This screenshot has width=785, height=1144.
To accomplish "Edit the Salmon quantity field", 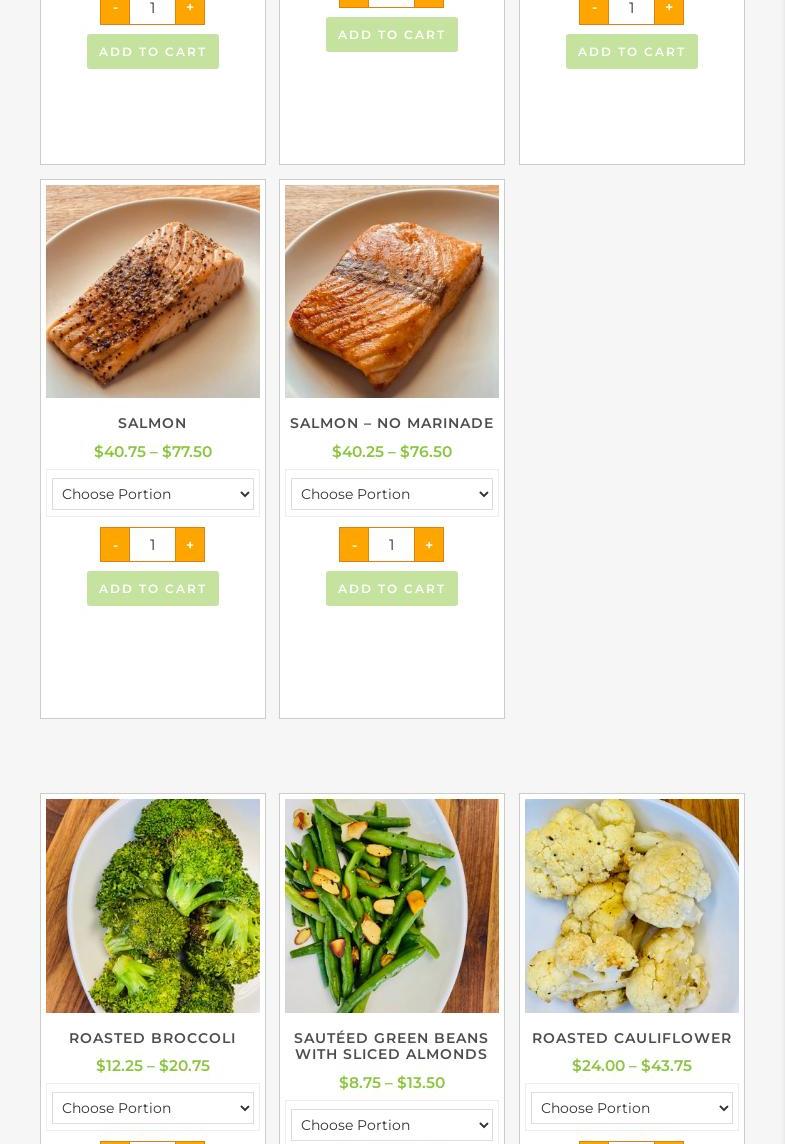I will 152,545.
